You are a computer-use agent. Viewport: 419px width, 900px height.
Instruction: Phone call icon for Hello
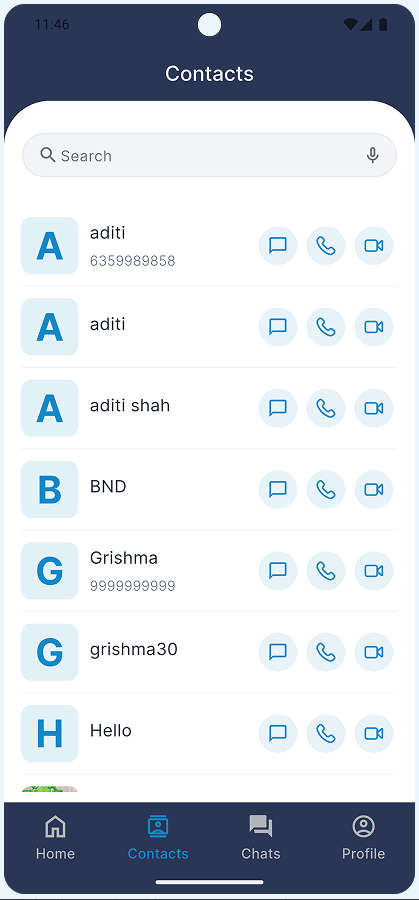tap(325, 734)
